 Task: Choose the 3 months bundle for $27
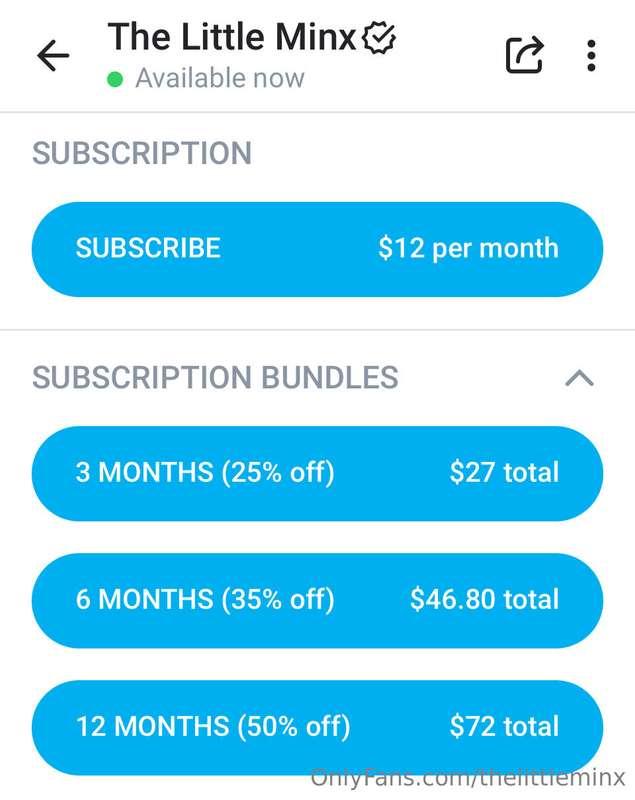tap(317, 473)
